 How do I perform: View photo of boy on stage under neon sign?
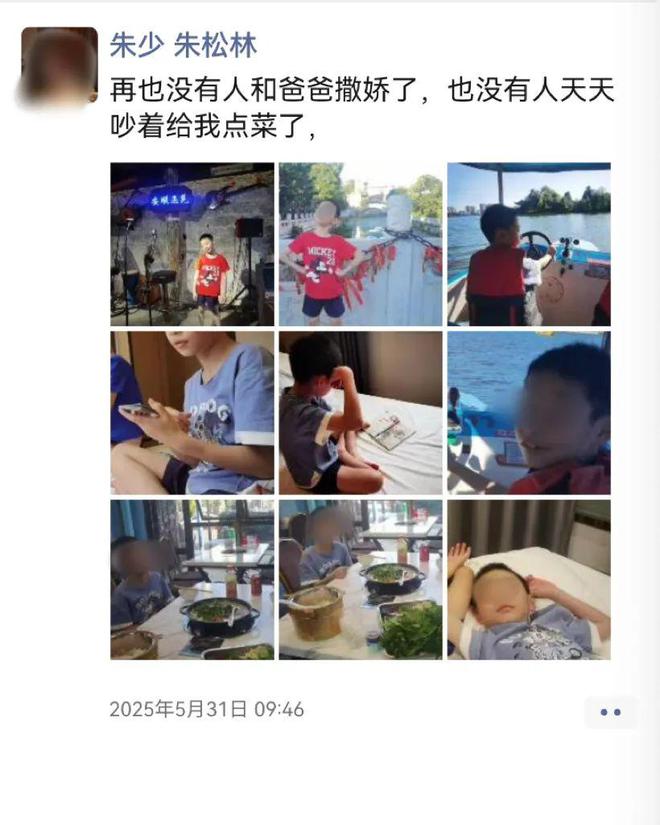192,245
